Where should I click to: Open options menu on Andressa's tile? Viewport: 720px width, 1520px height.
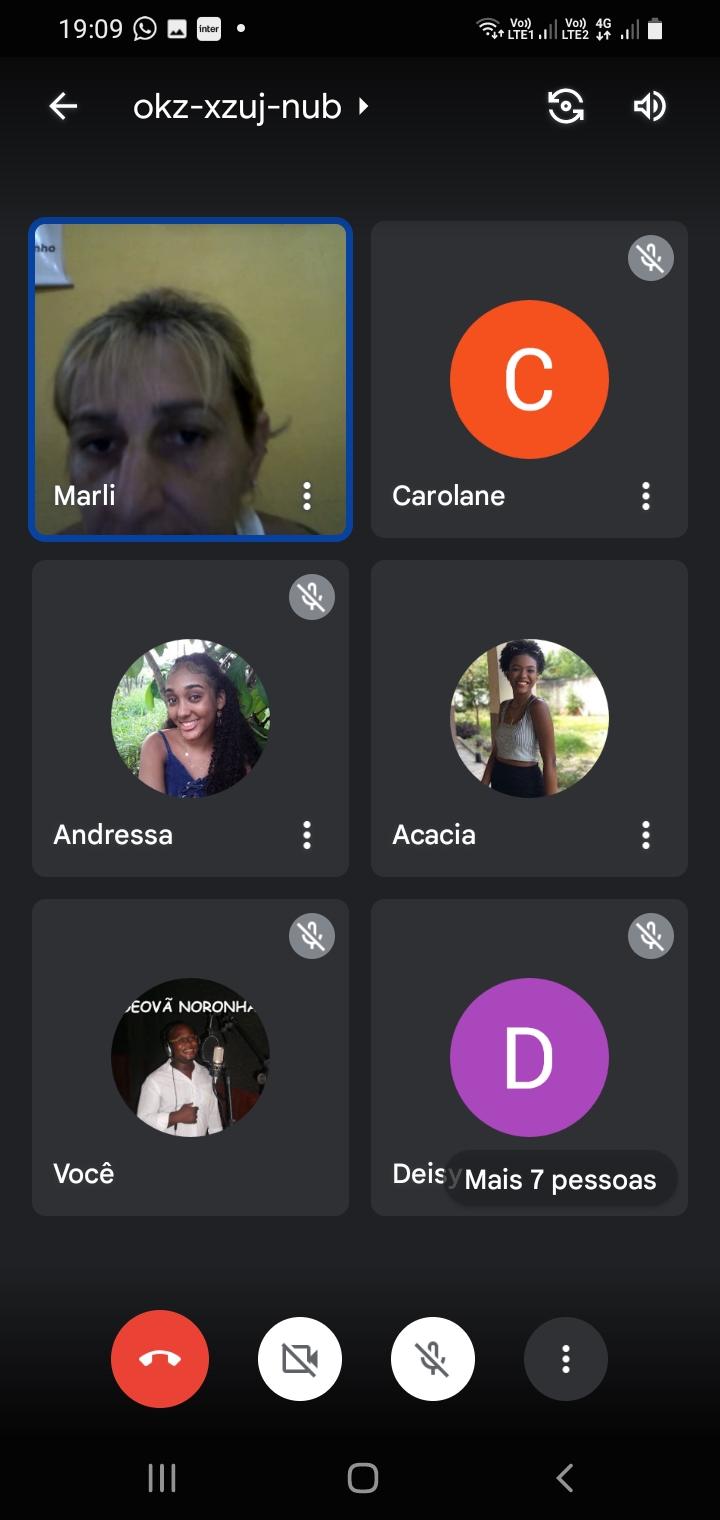pyautogui.click(x=307, y=834)
